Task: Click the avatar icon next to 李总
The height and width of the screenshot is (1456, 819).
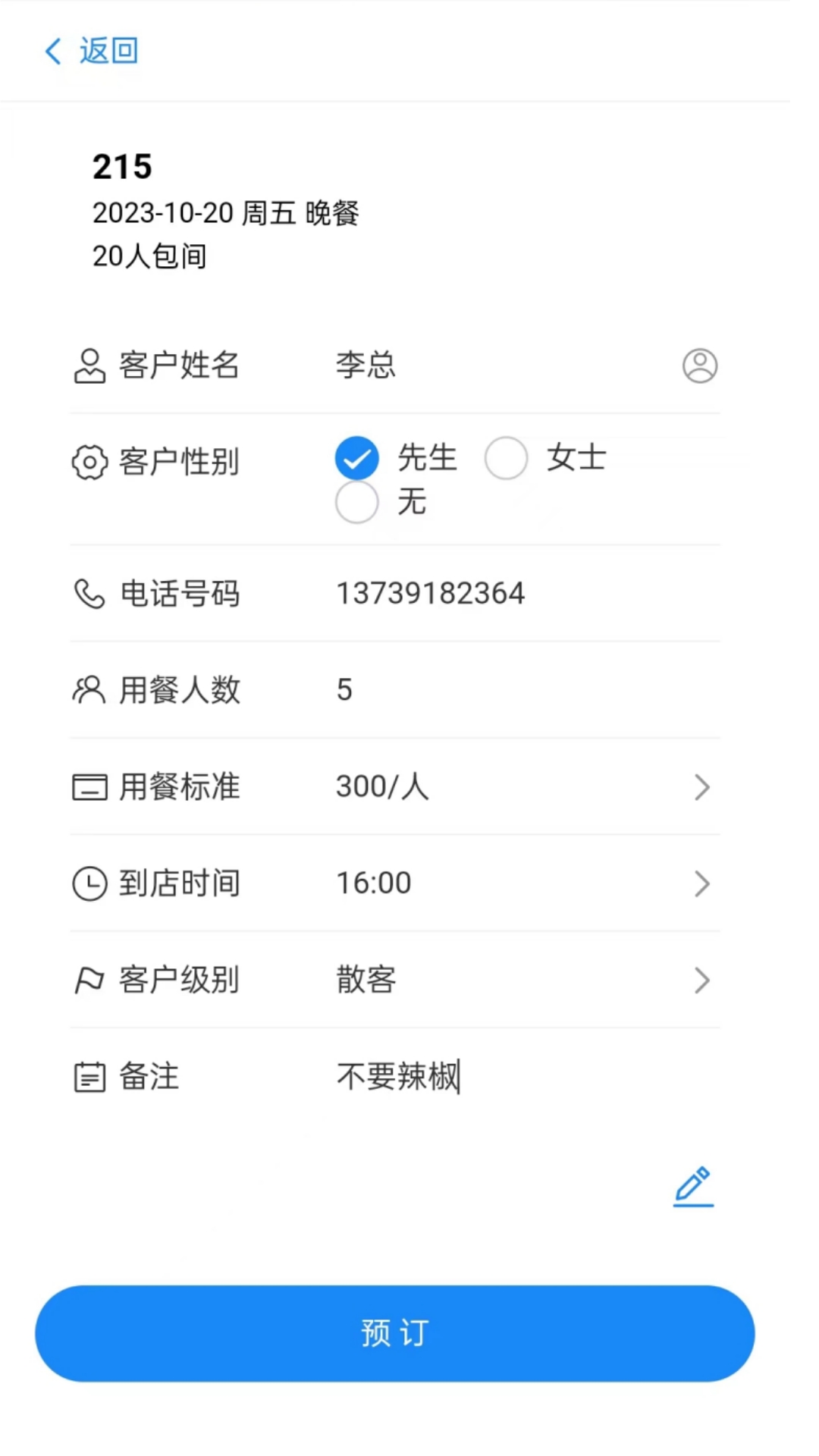Action: [698, 366]
